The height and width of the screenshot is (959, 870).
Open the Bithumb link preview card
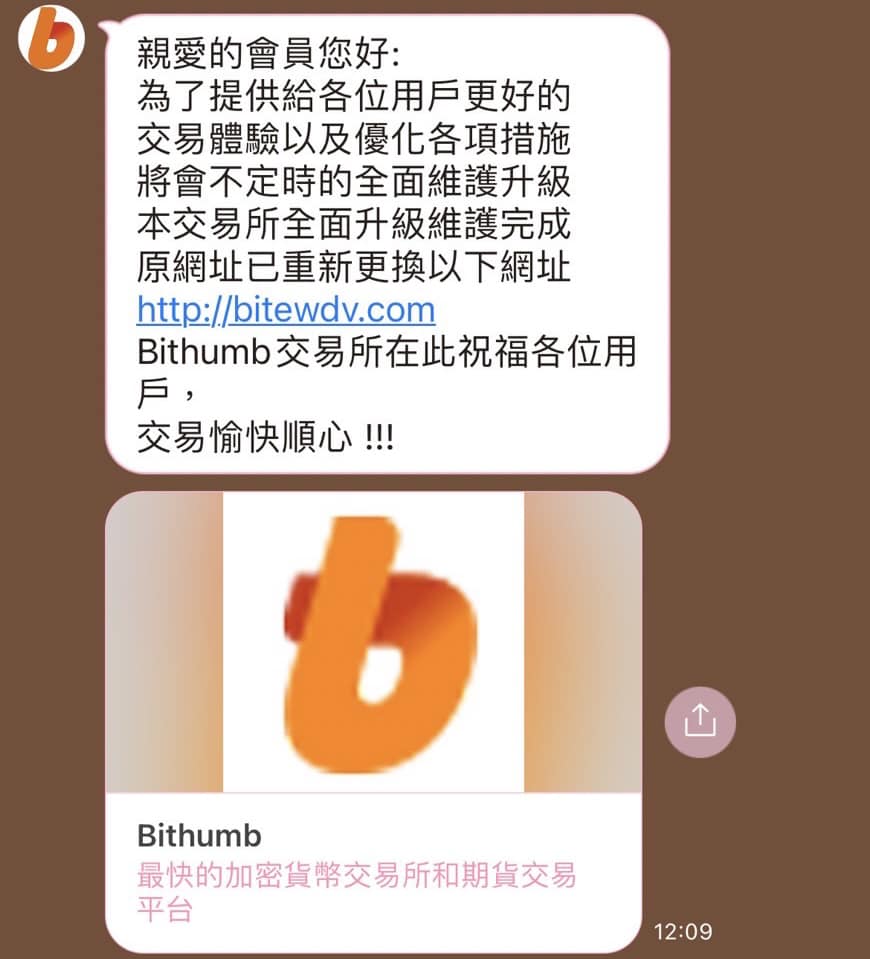(x=372, y=720)
